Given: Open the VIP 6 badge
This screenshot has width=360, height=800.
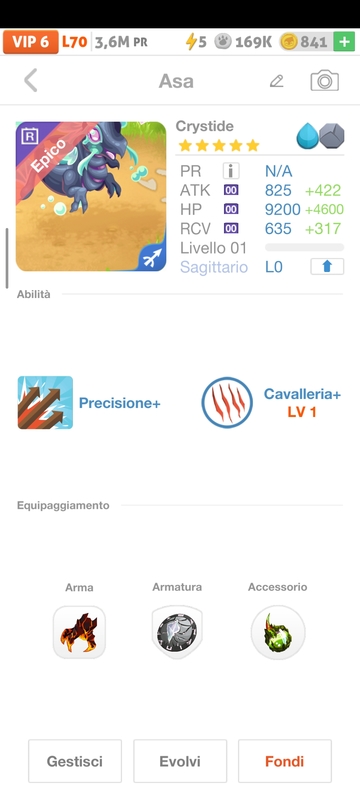Looking at the screenshot, I should click(31, 42).
